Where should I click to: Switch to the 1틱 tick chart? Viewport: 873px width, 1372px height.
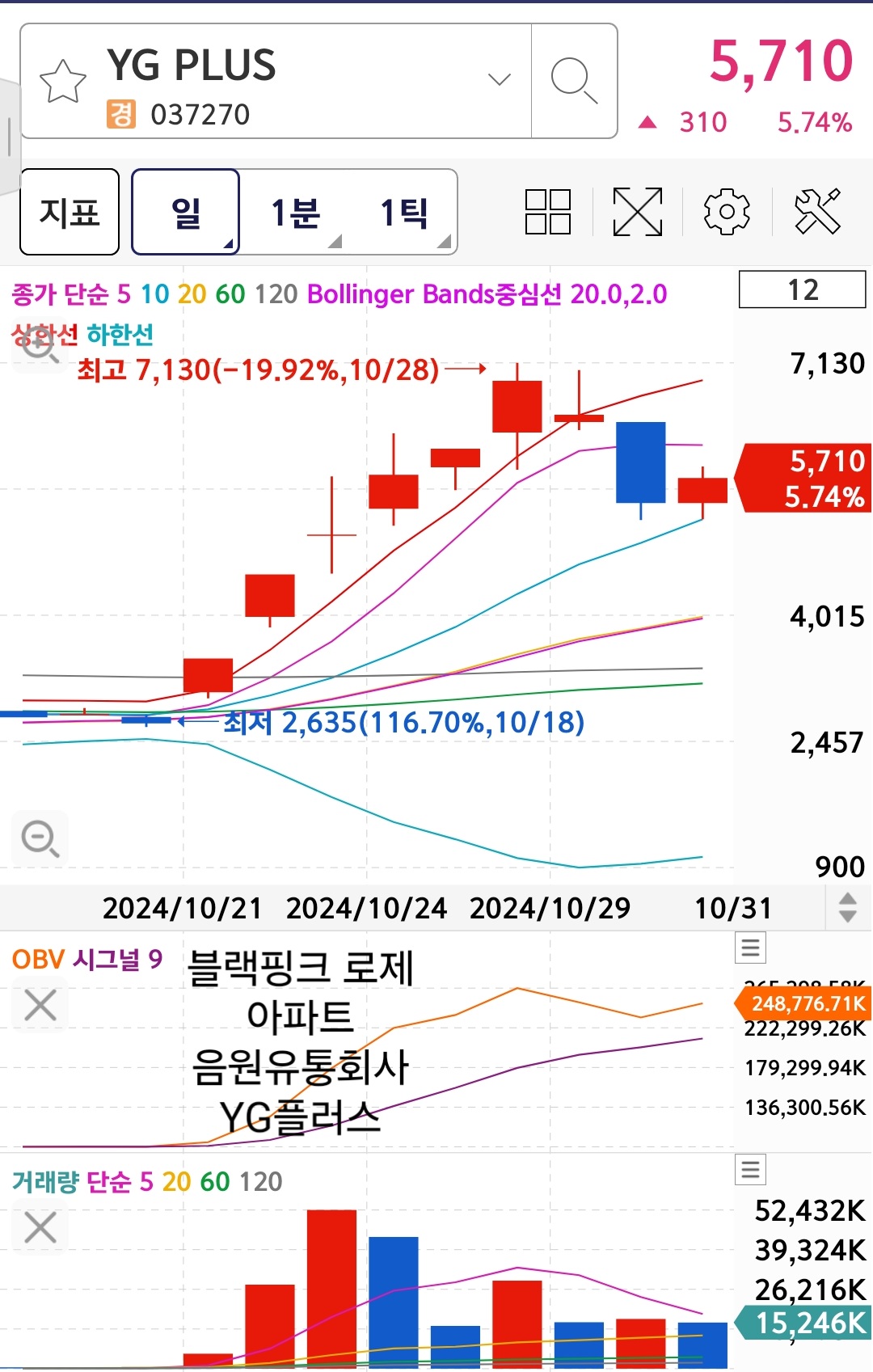pos(404,212)
